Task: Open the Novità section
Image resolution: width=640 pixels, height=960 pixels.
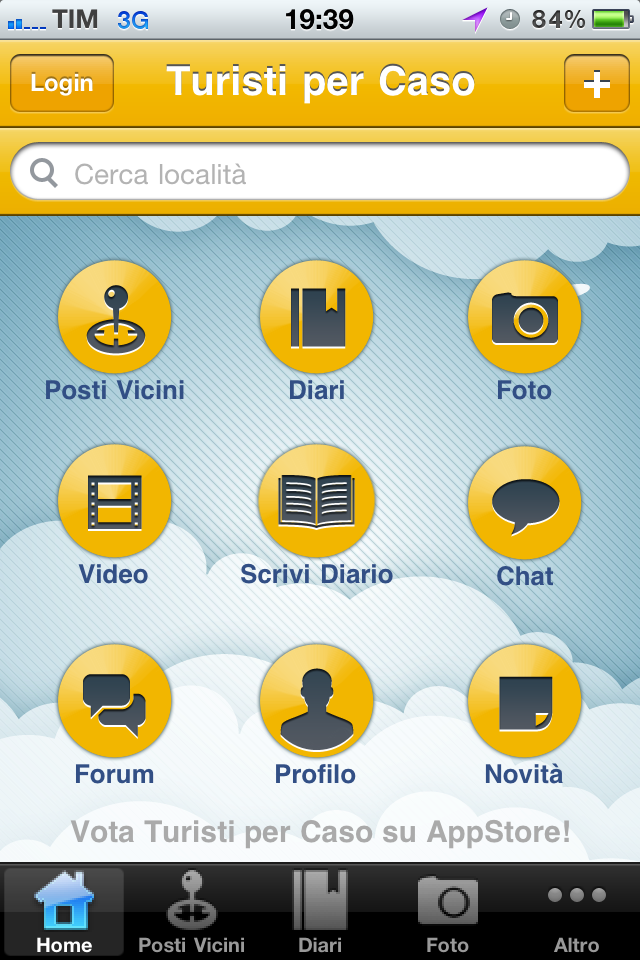Action: tap(524, 700)
